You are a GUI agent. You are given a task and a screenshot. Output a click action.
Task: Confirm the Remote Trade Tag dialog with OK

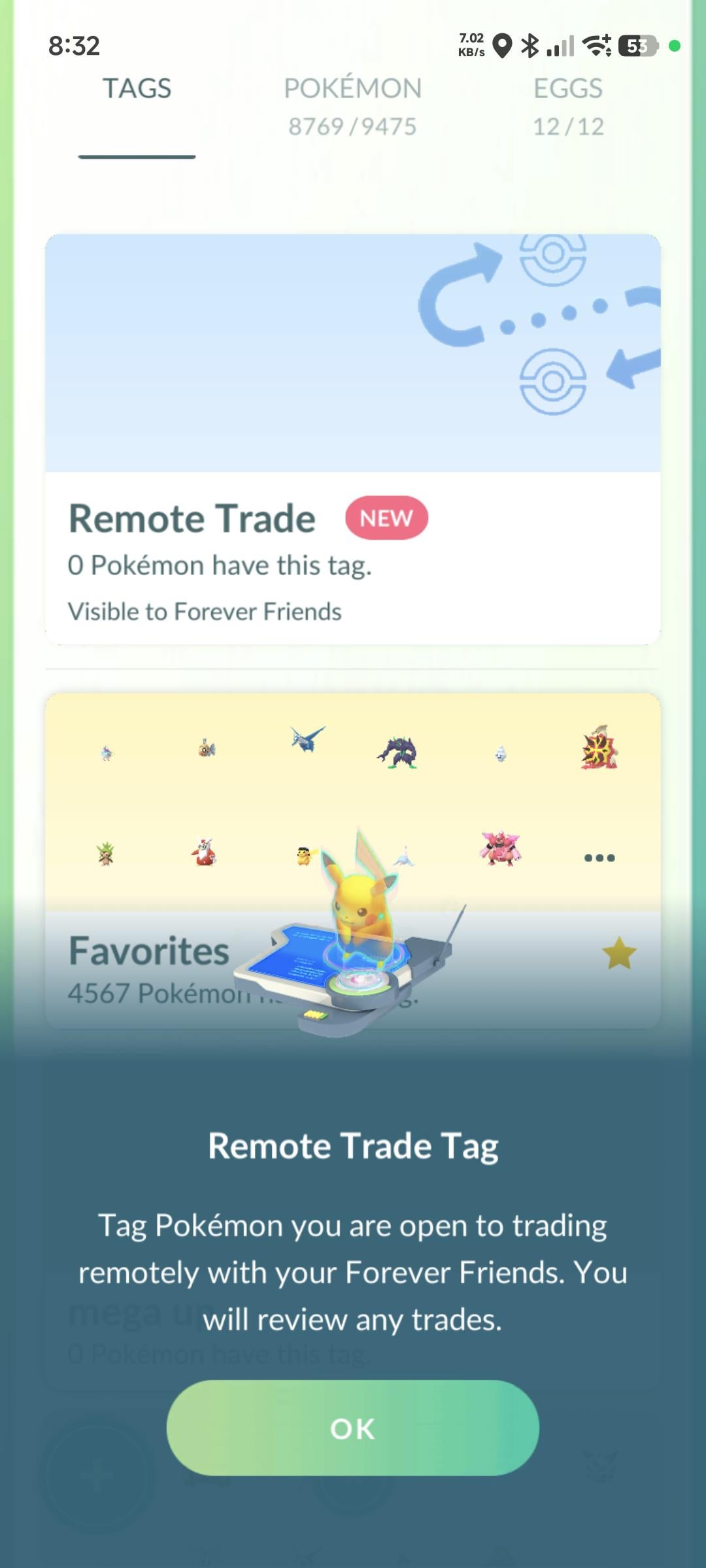click(x=352, y=1428)
